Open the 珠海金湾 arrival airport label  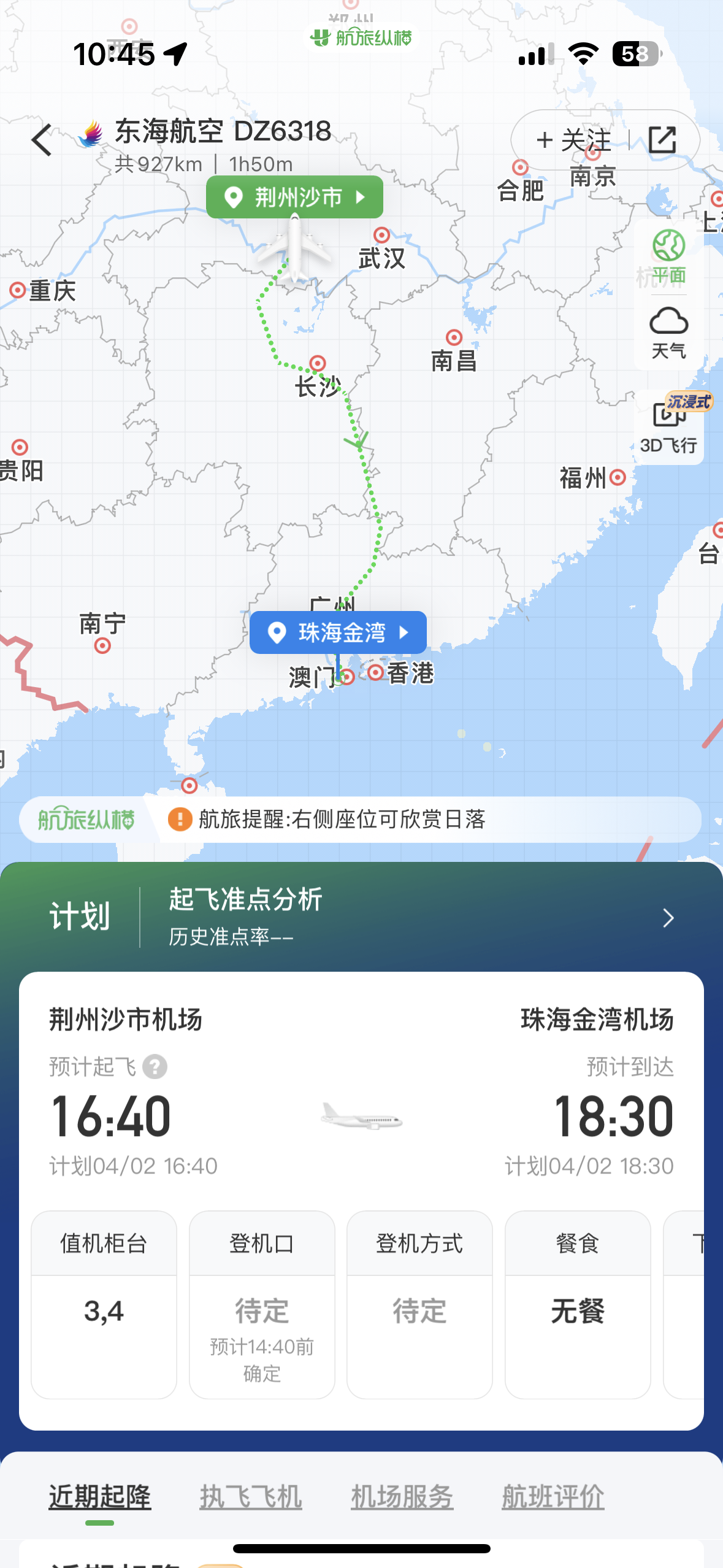coord(339,632)
